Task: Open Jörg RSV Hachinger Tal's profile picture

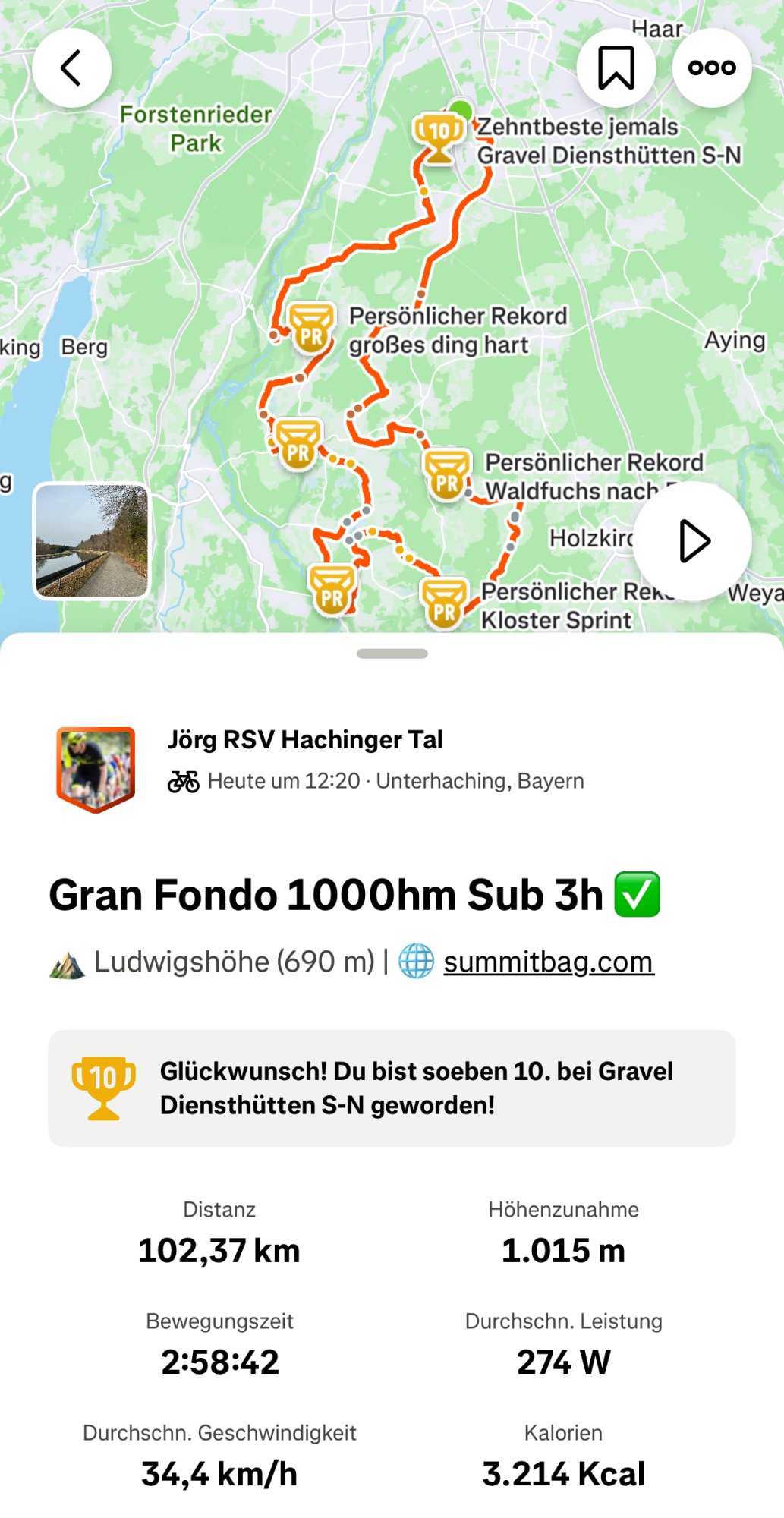Action: point(96,769)
